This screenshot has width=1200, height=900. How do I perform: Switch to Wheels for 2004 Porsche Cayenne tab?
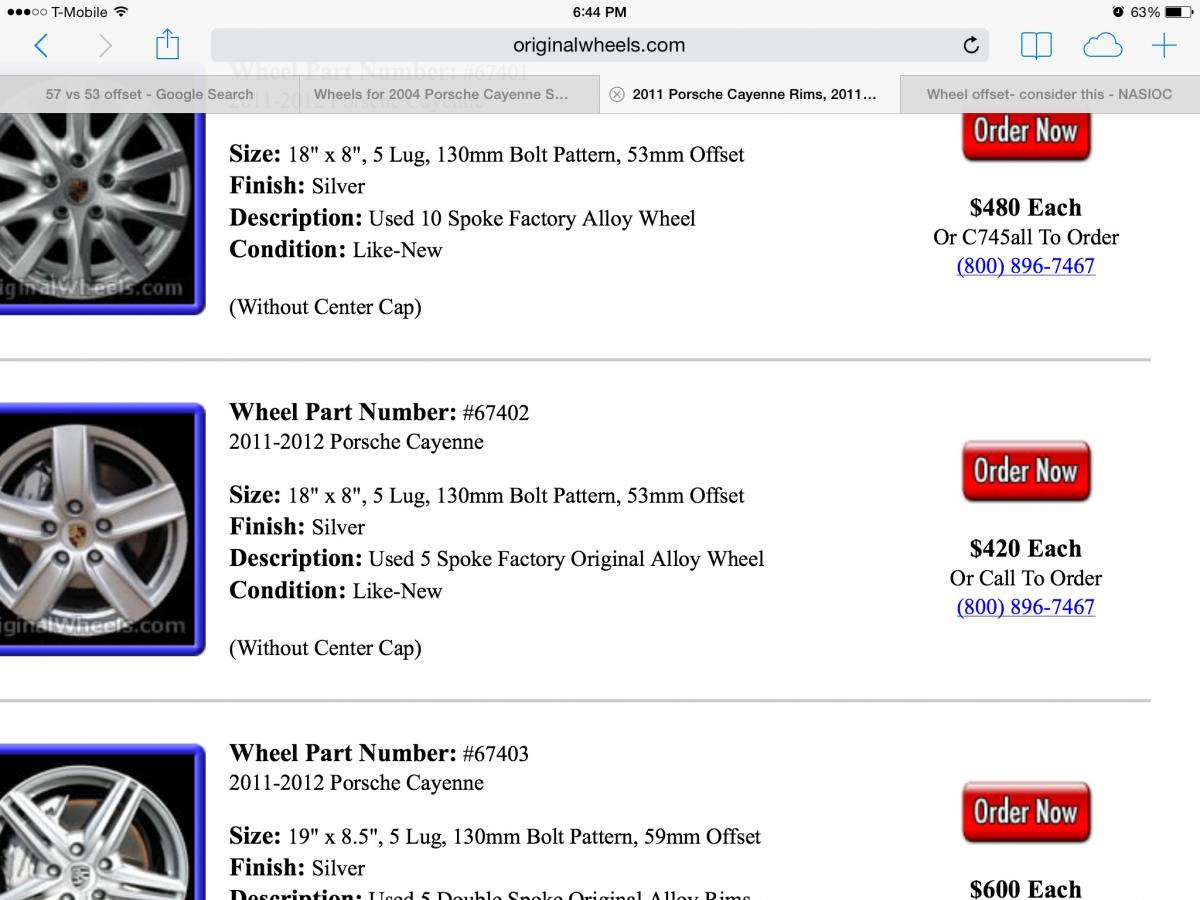coord(441,94)
